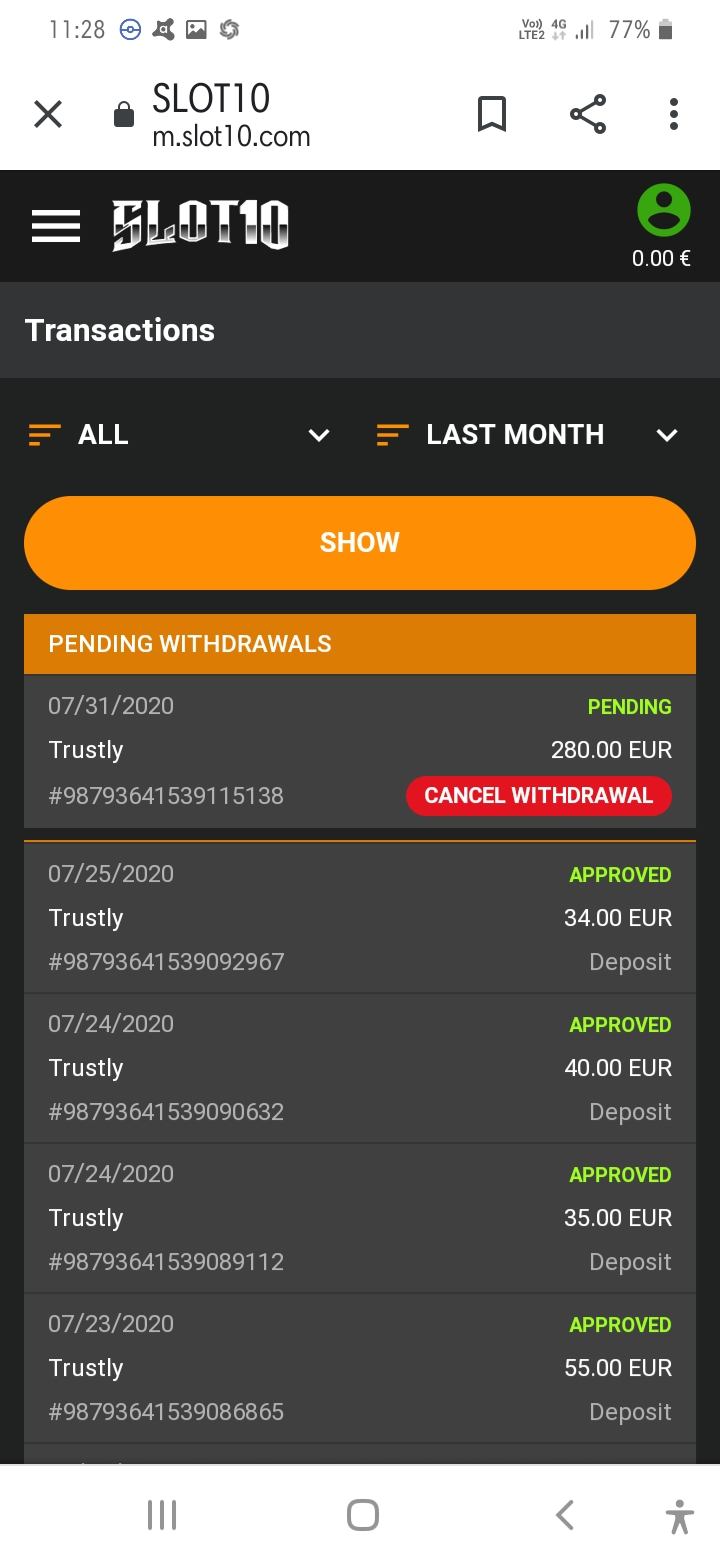Go to the SLOT10 home logo
The height and width of the screenshot is (1560, 720).
click(201, 225)
